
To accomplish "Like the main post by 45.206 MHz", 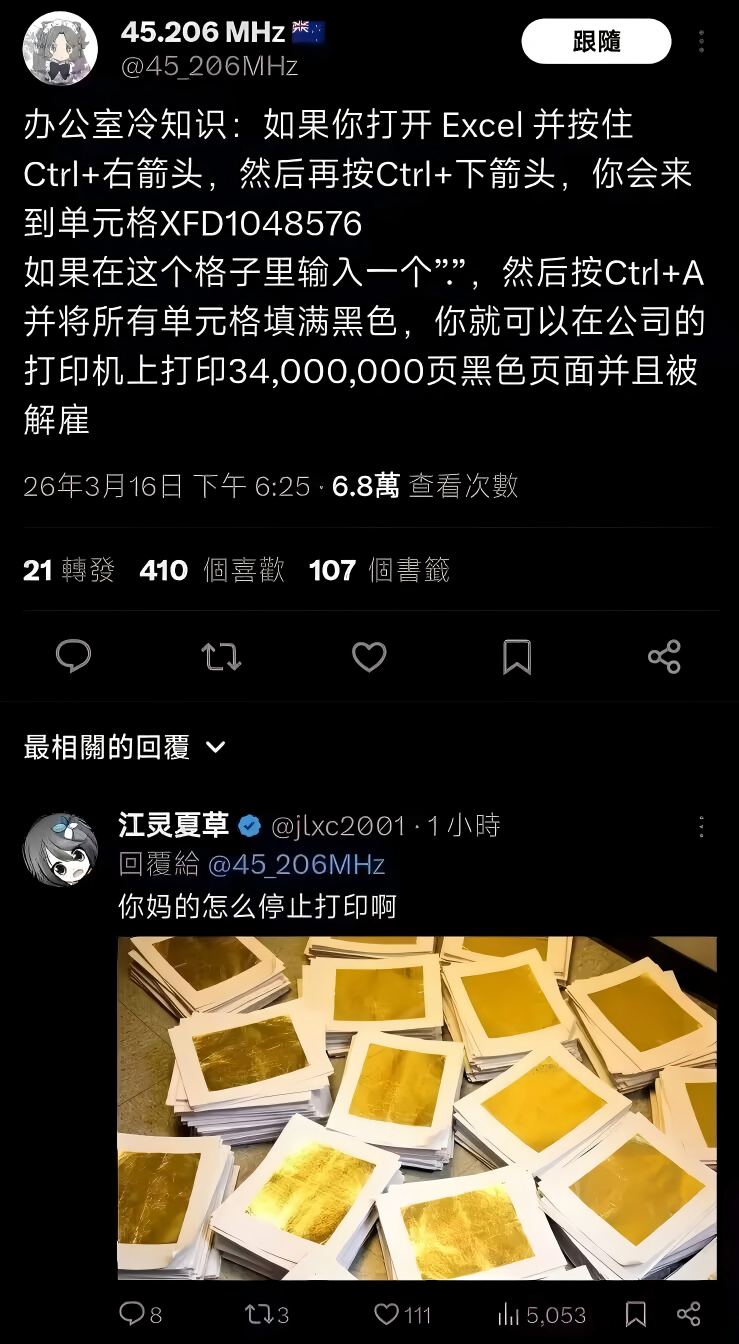I will coord(369,656).
